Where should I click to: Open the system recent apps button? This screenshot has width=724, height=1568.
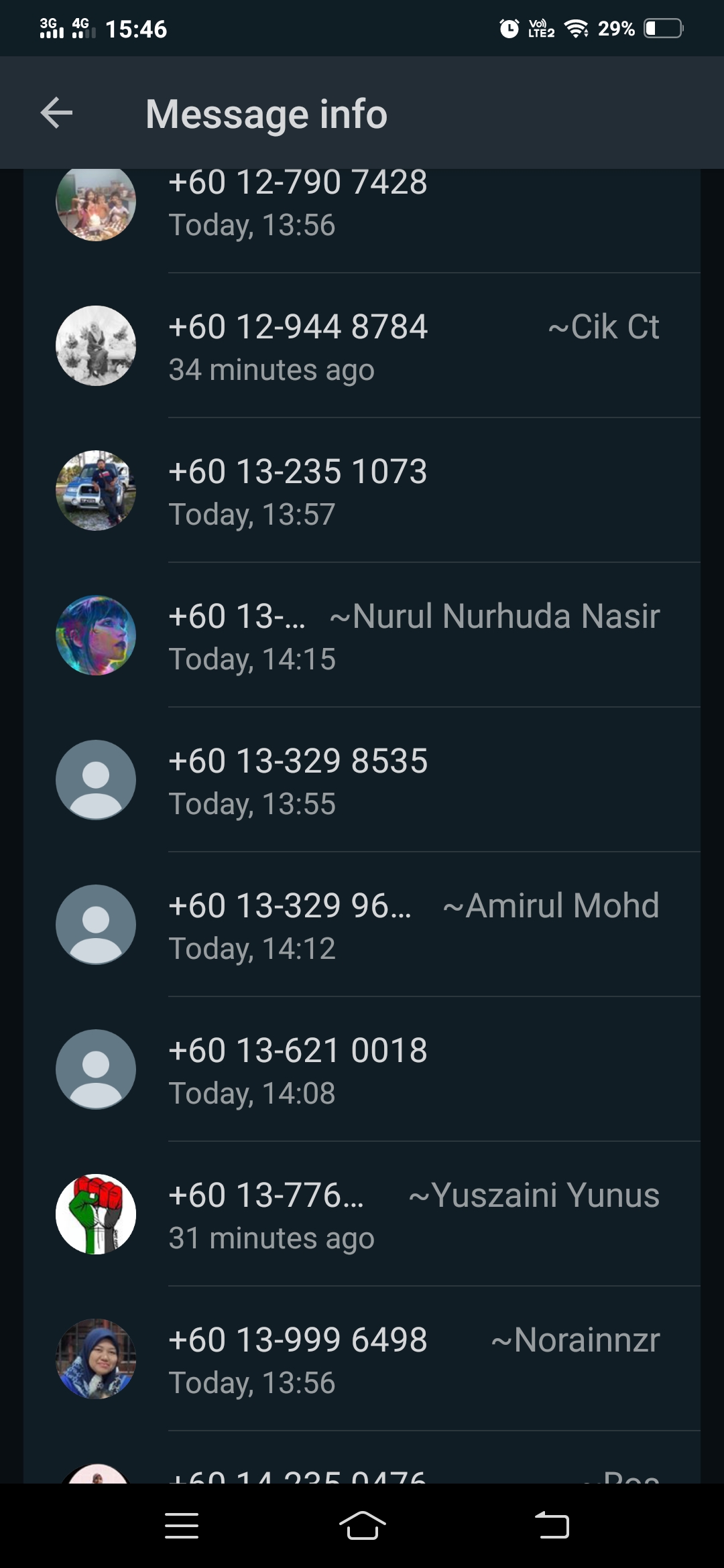182,1526
